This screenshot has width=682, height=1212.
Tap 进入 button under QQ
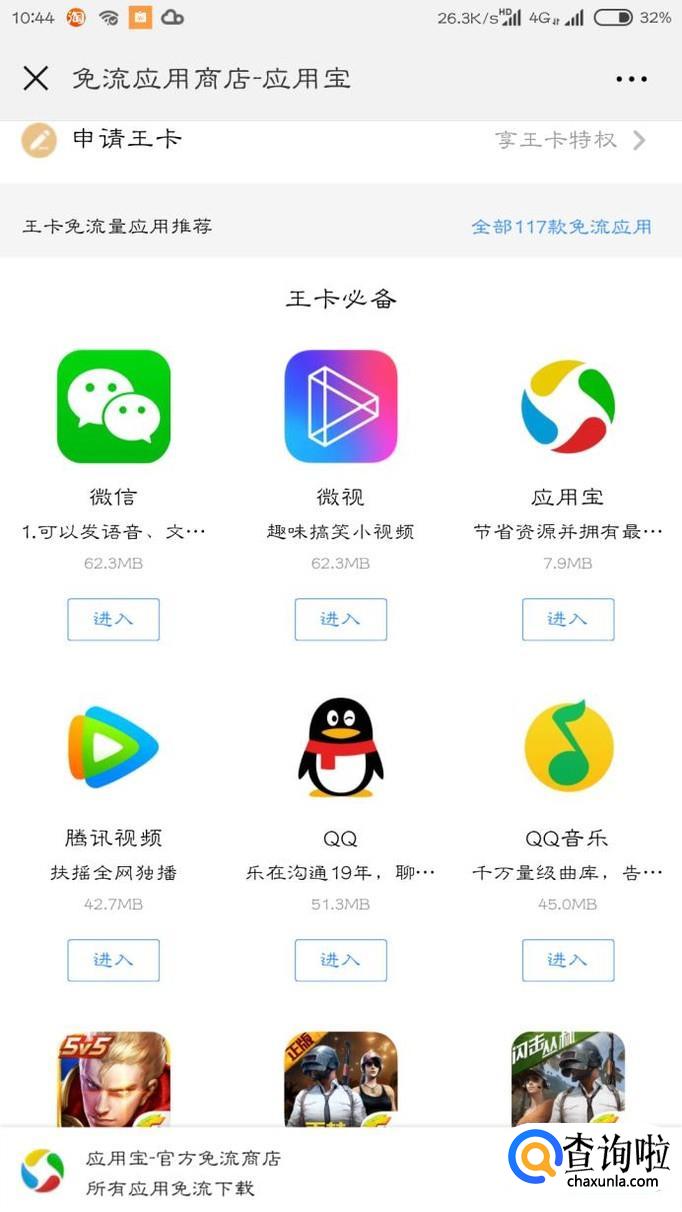tap(340, 960)
